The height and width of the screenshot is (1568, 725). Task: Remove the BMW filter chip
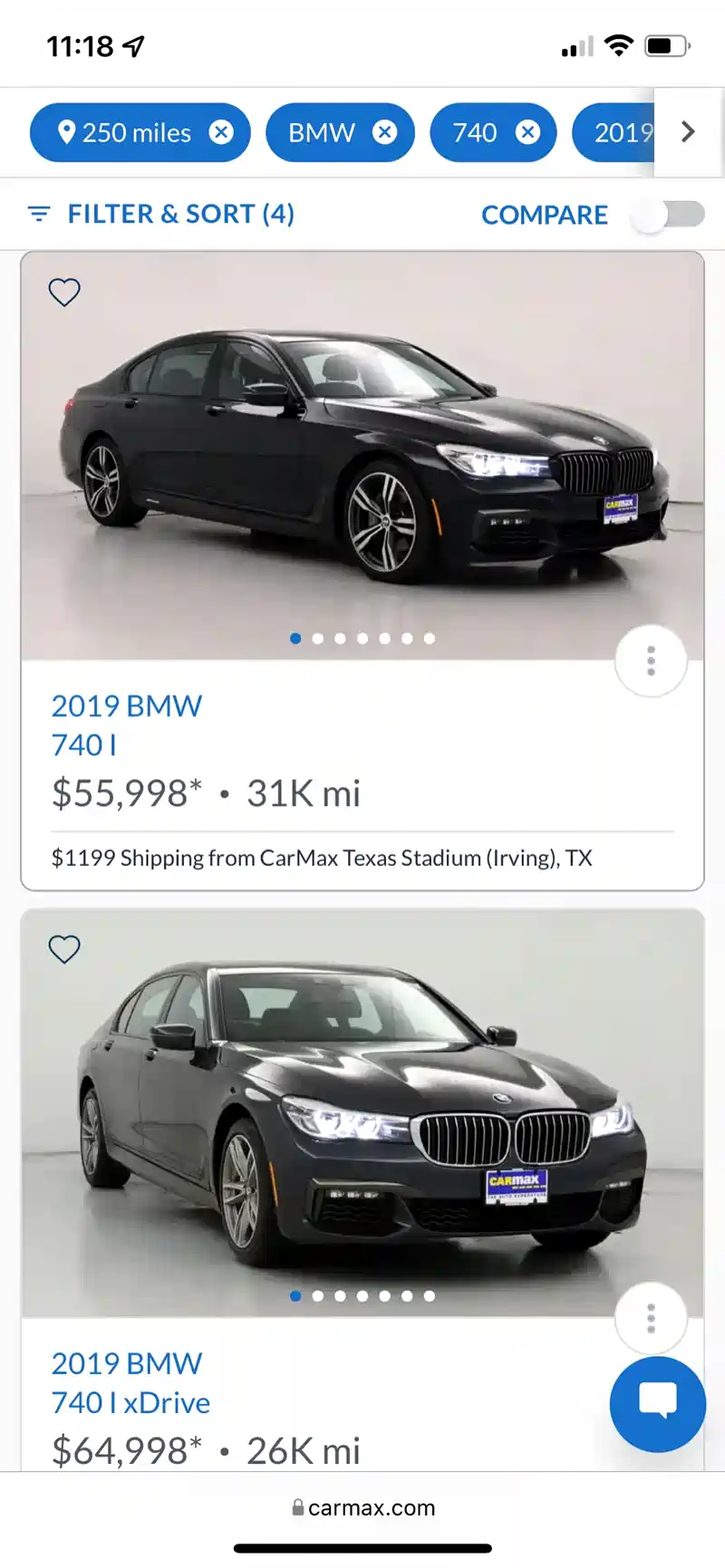point(385,132)
